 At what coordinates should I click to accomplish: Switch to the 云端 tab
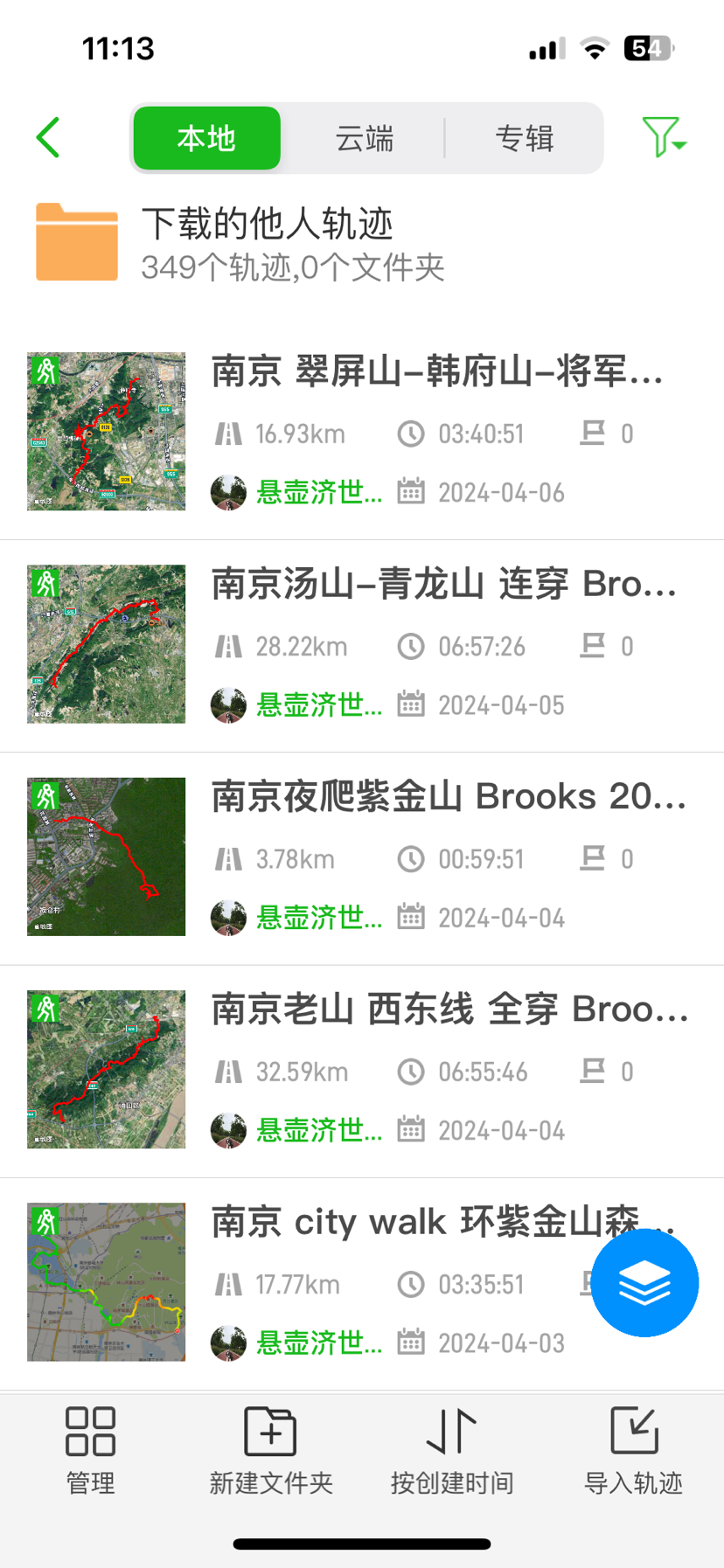(x=365, y=138)
